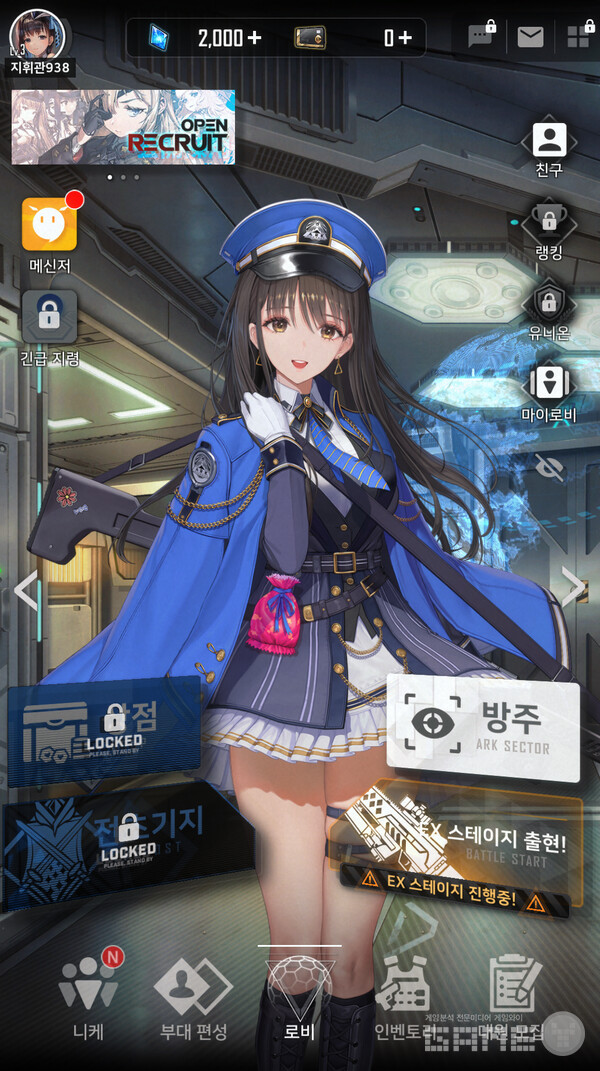Show previous lobby character with left arrow

click(25, 589)
